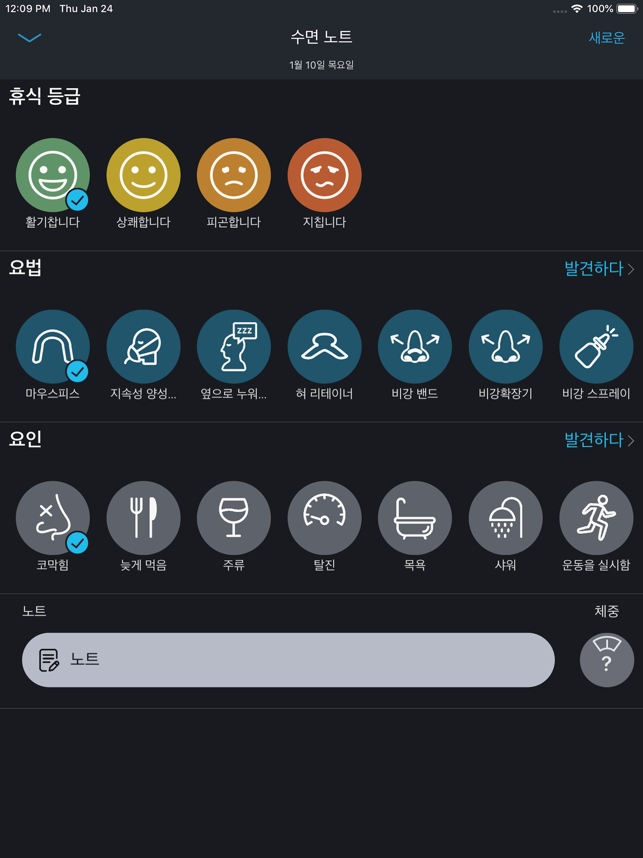Screen dimensions: 643x858
Task: Pick the 피곤합니다 rest rating
Action: (x=233, y=176)
